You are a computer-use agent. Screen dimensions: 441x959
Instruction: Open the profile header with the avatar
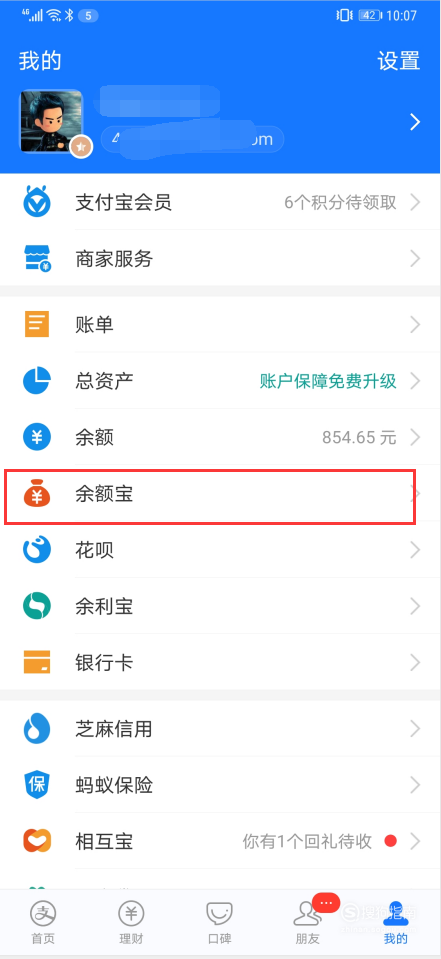click(x=220, y=122)
